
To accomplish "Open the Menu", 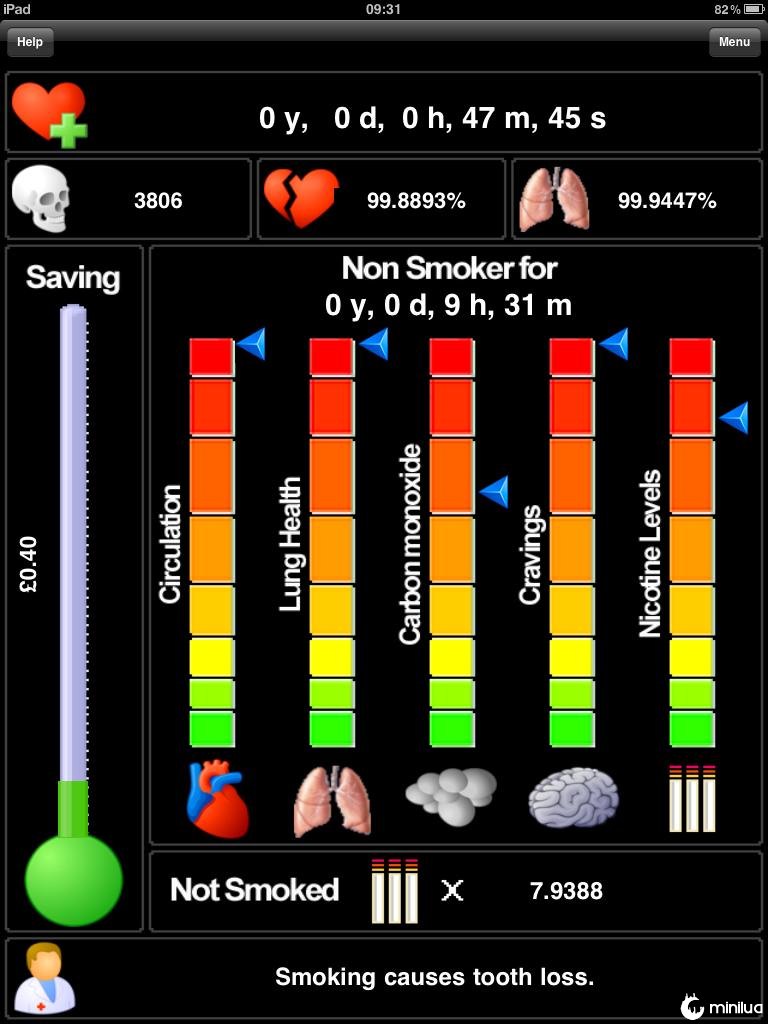I will [x=734, y=42].
